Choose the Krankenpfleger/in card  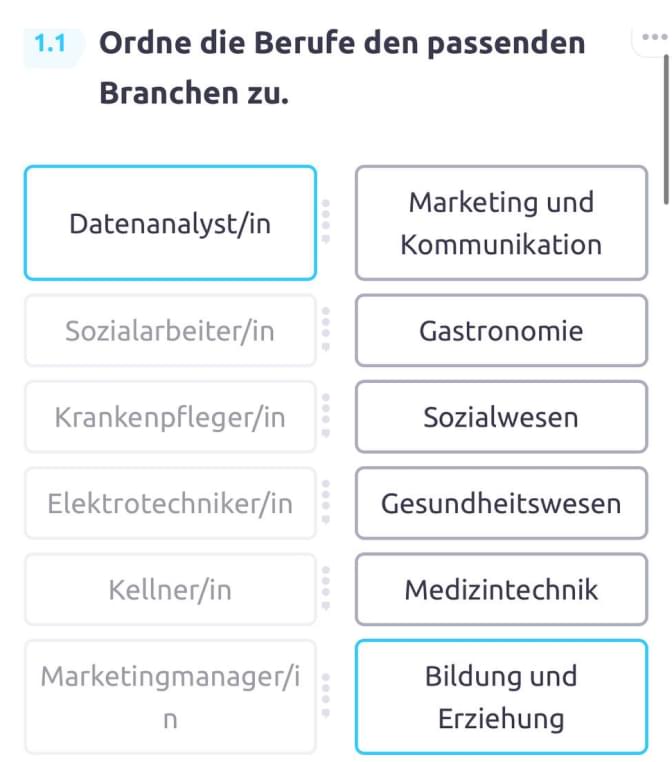tap(170, 416)
